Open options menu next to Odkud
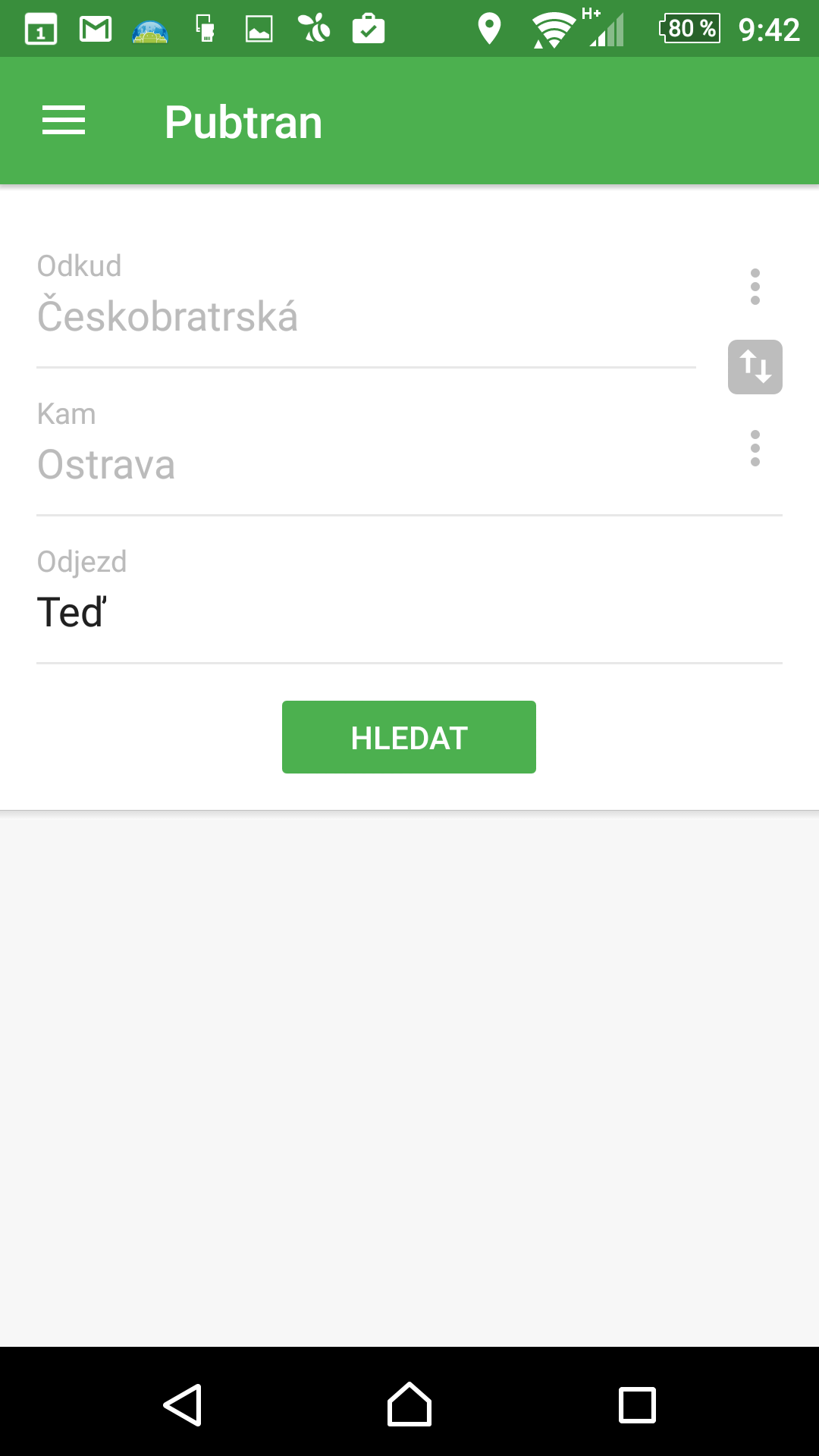Viewport: 819px width, 1456px height. [755, 287]
